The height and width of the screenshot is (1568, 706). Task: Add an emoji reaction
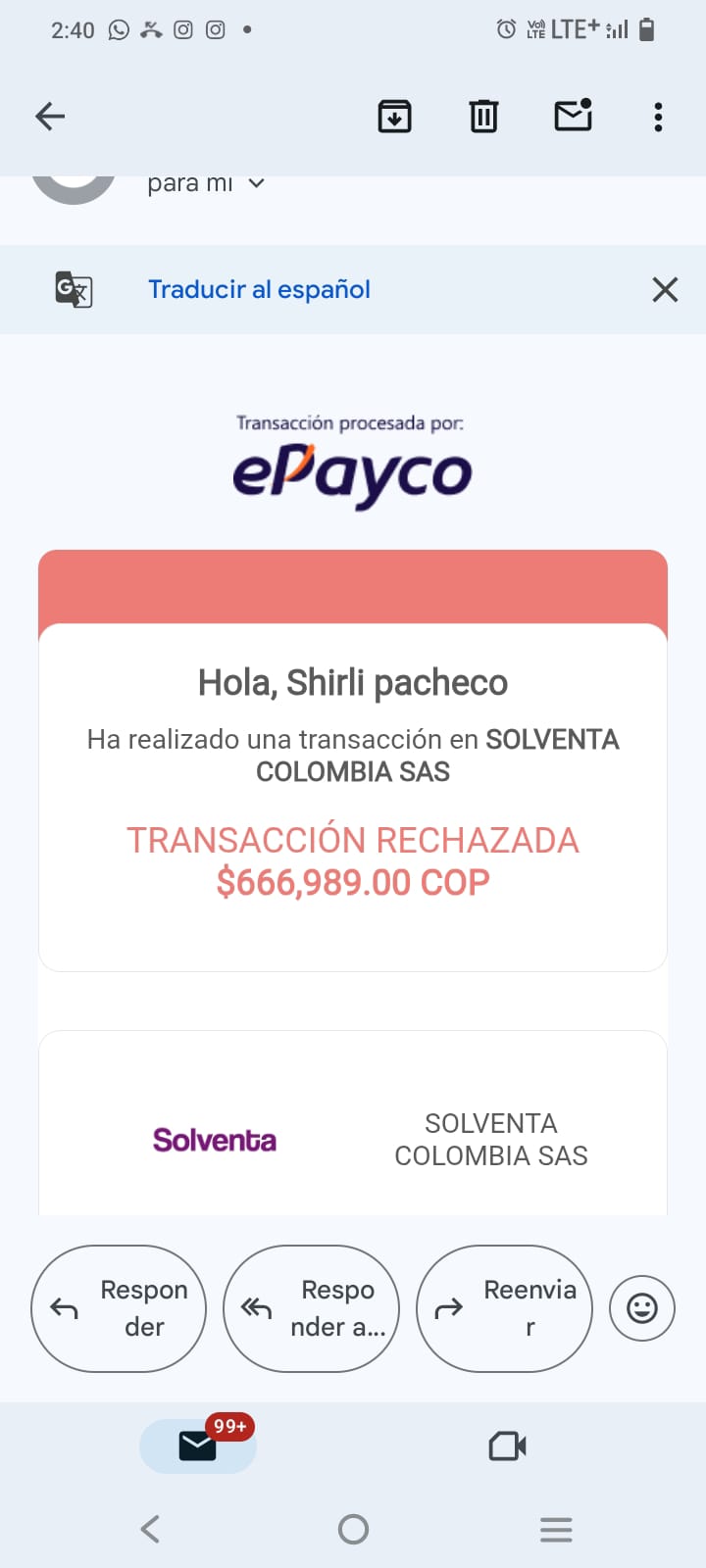point(642,1308)
